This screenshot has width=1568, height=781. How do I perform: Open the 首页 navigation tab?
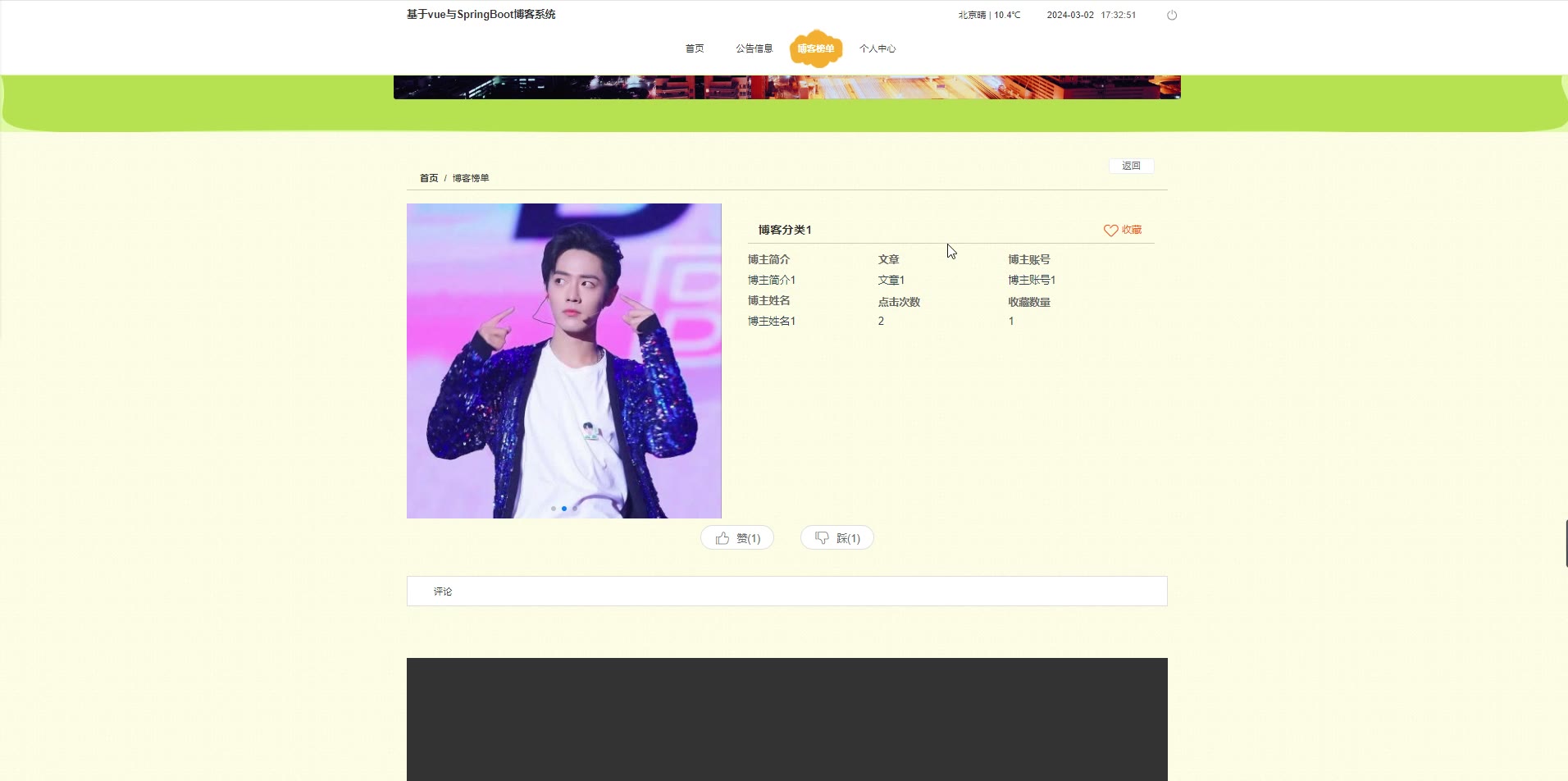(x=695, y=48)
